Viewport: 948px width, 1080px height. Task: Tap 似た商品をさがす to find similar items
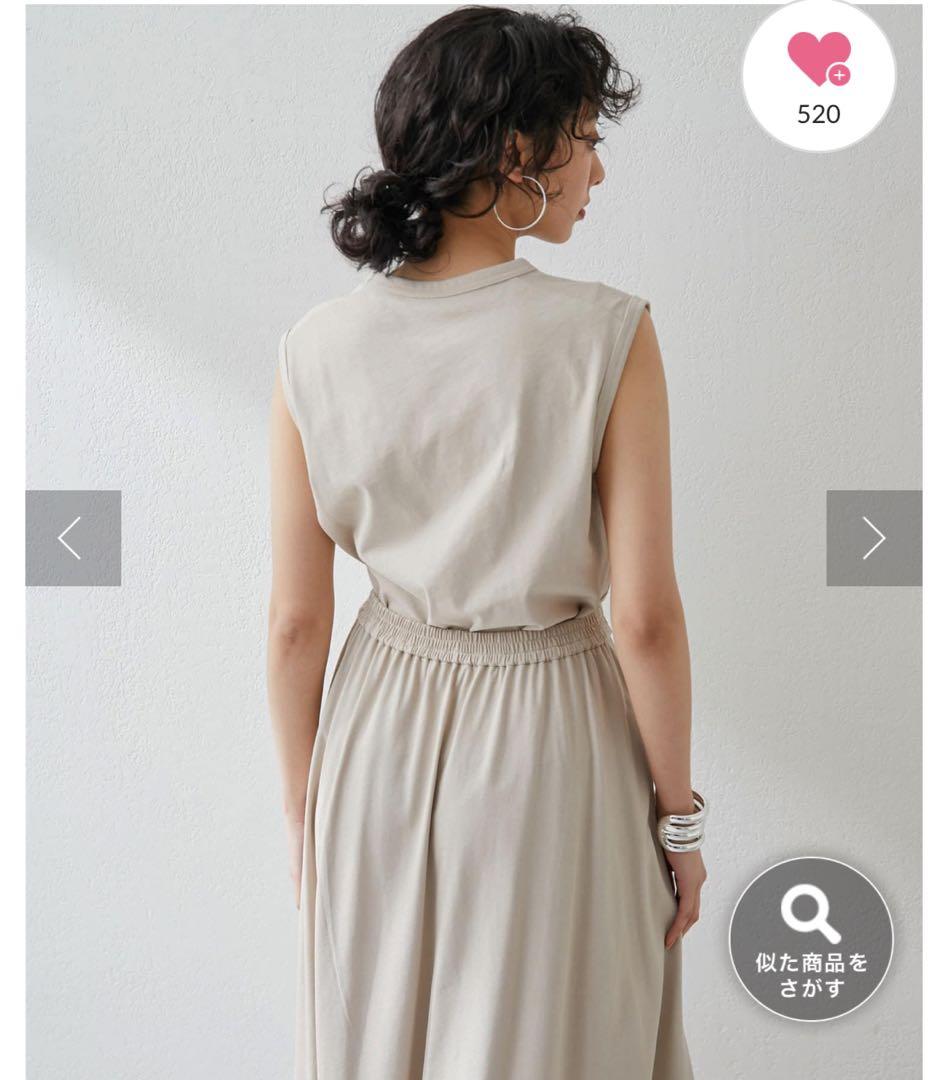pos(811,939)
